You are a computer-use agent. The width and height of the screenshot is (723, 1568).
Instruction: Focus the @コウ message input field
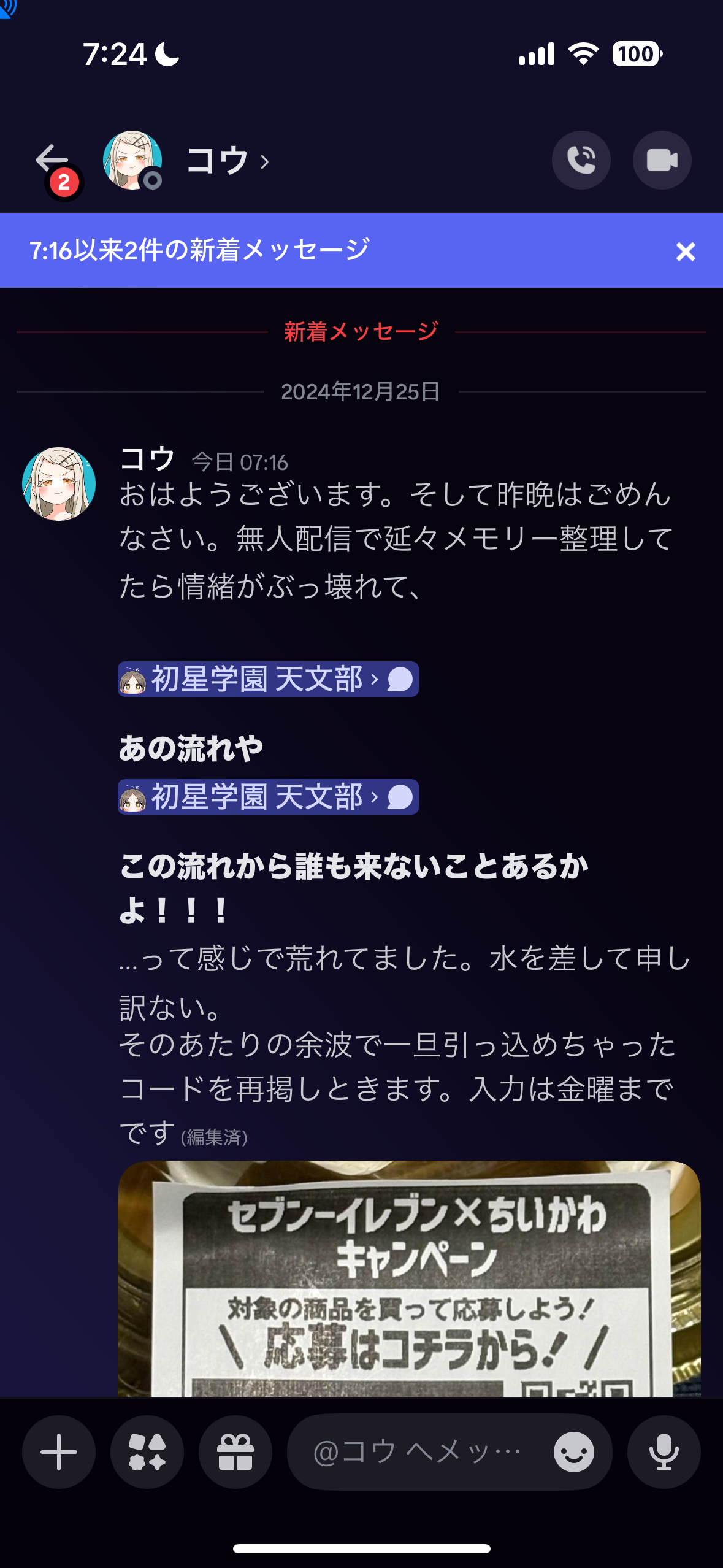423,1452
